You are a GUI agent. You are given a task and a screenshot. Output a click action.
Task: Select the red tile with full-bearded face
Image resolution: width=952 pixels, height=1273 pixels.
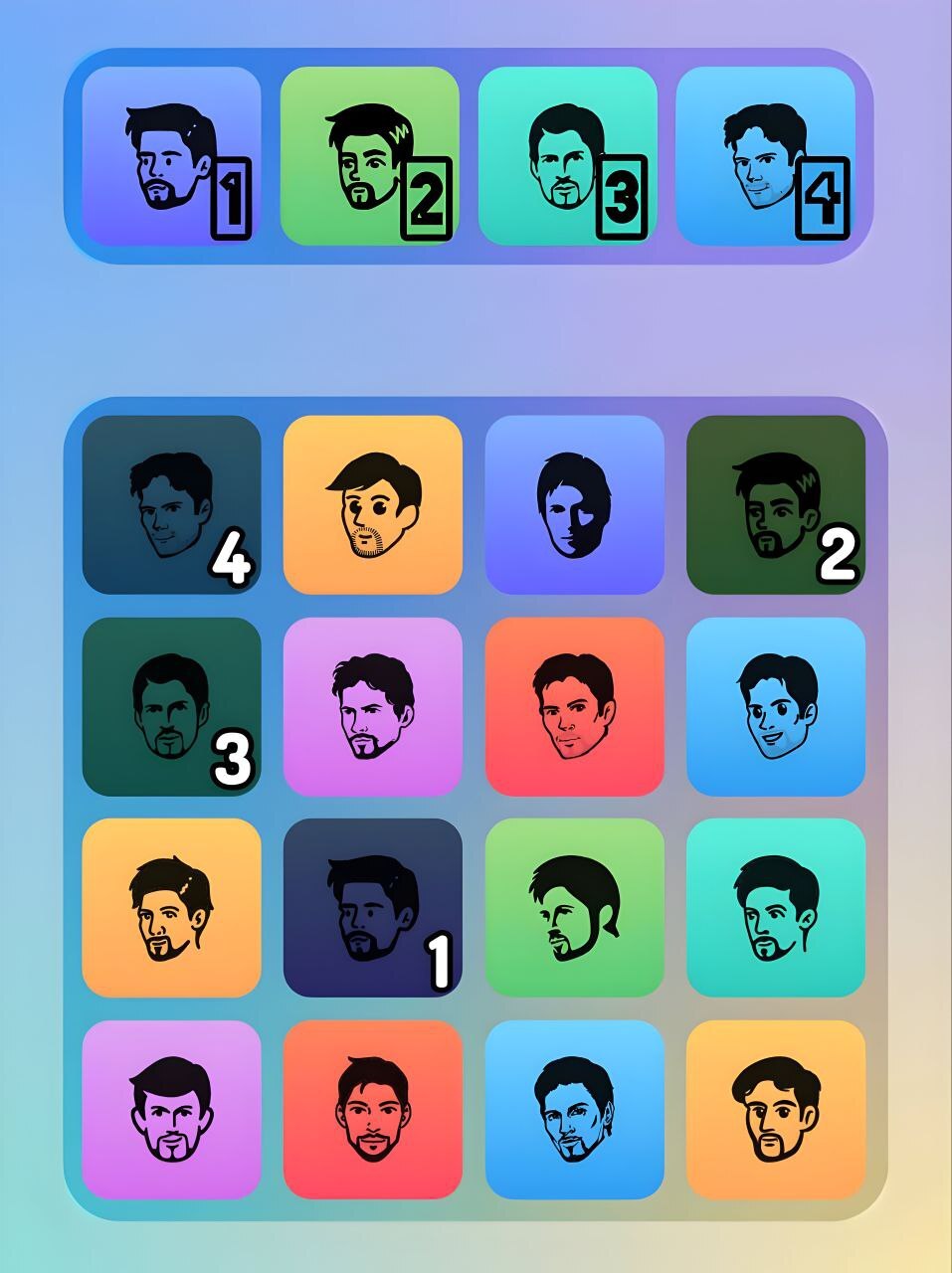373,1109
